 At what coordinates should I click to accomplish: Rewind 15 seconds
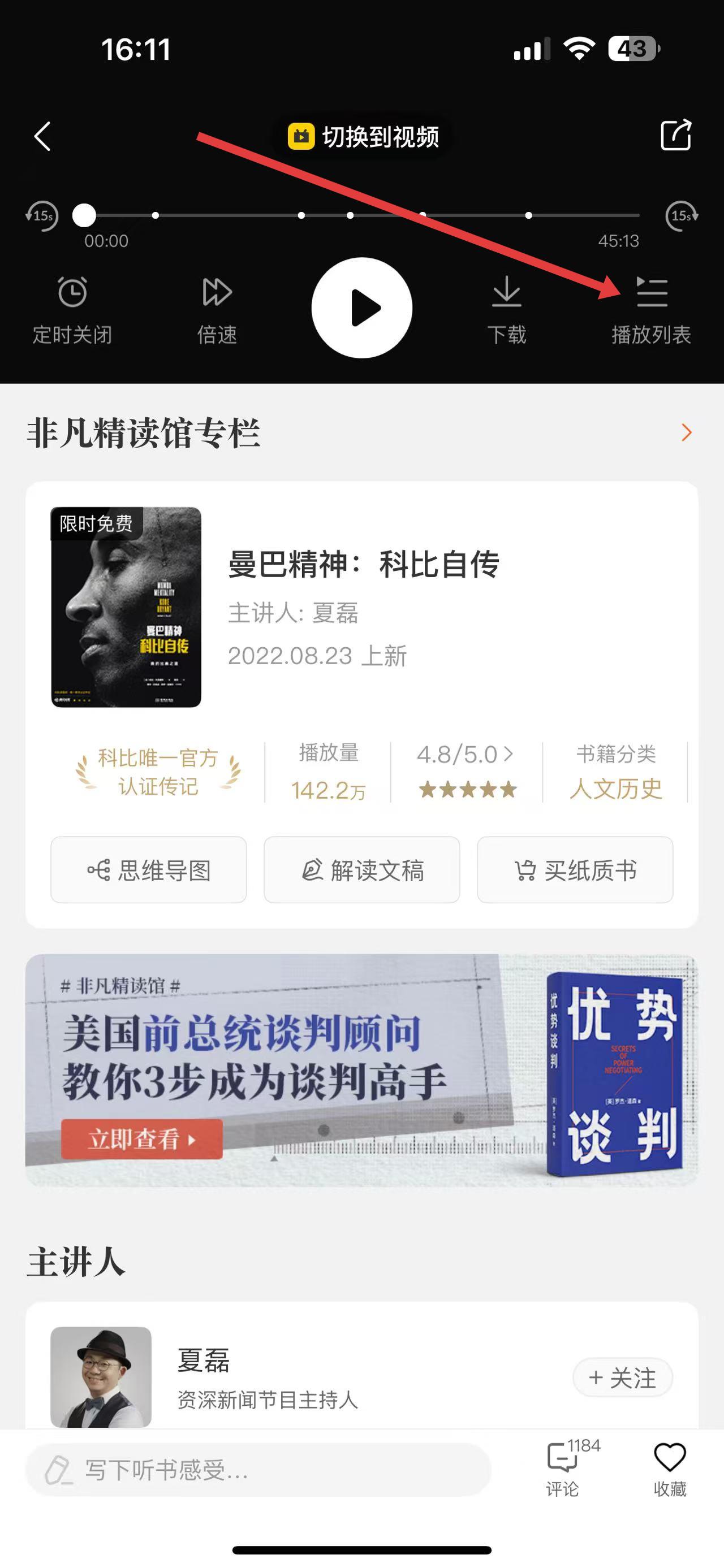41,215
